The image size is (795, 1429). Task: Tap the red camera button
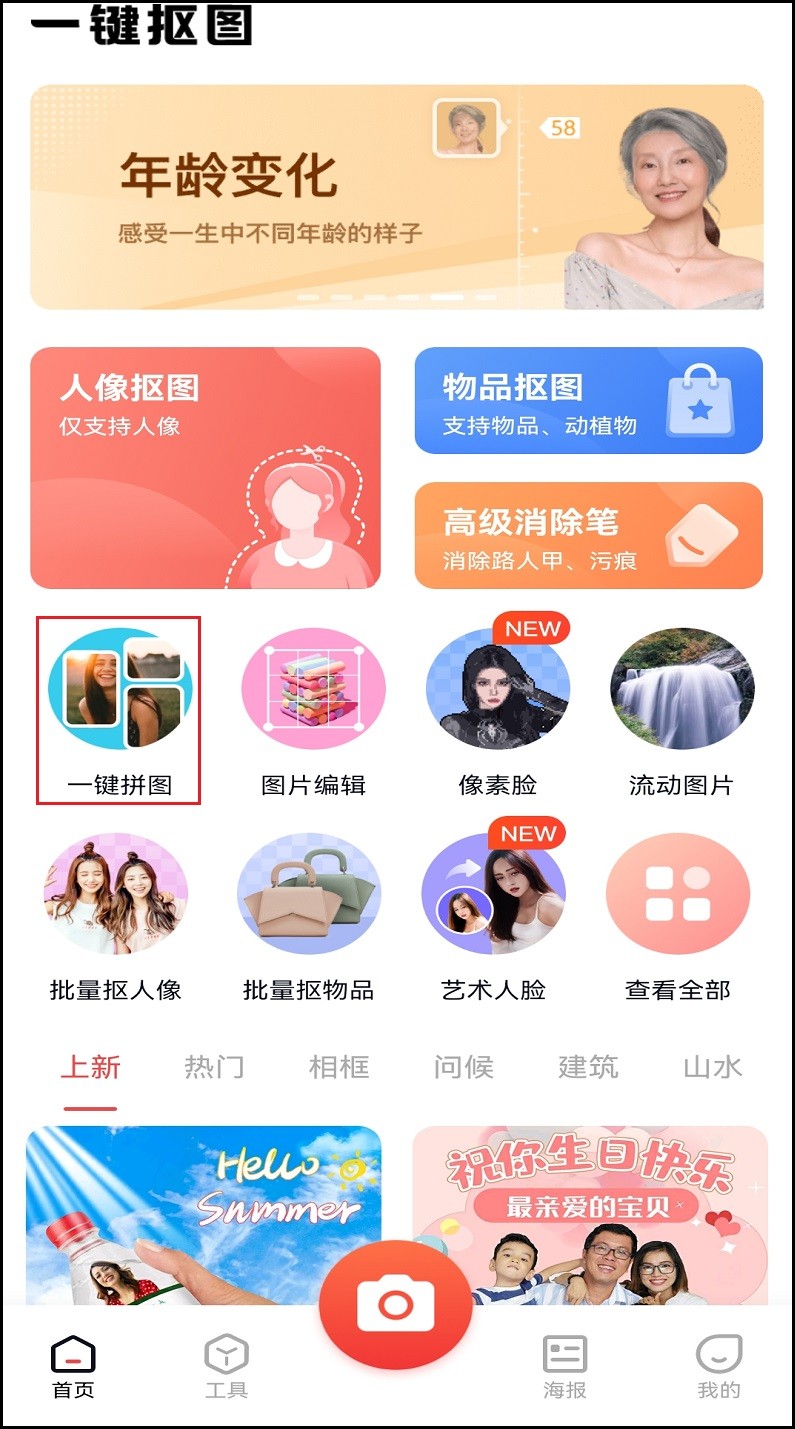[396, 1304]
